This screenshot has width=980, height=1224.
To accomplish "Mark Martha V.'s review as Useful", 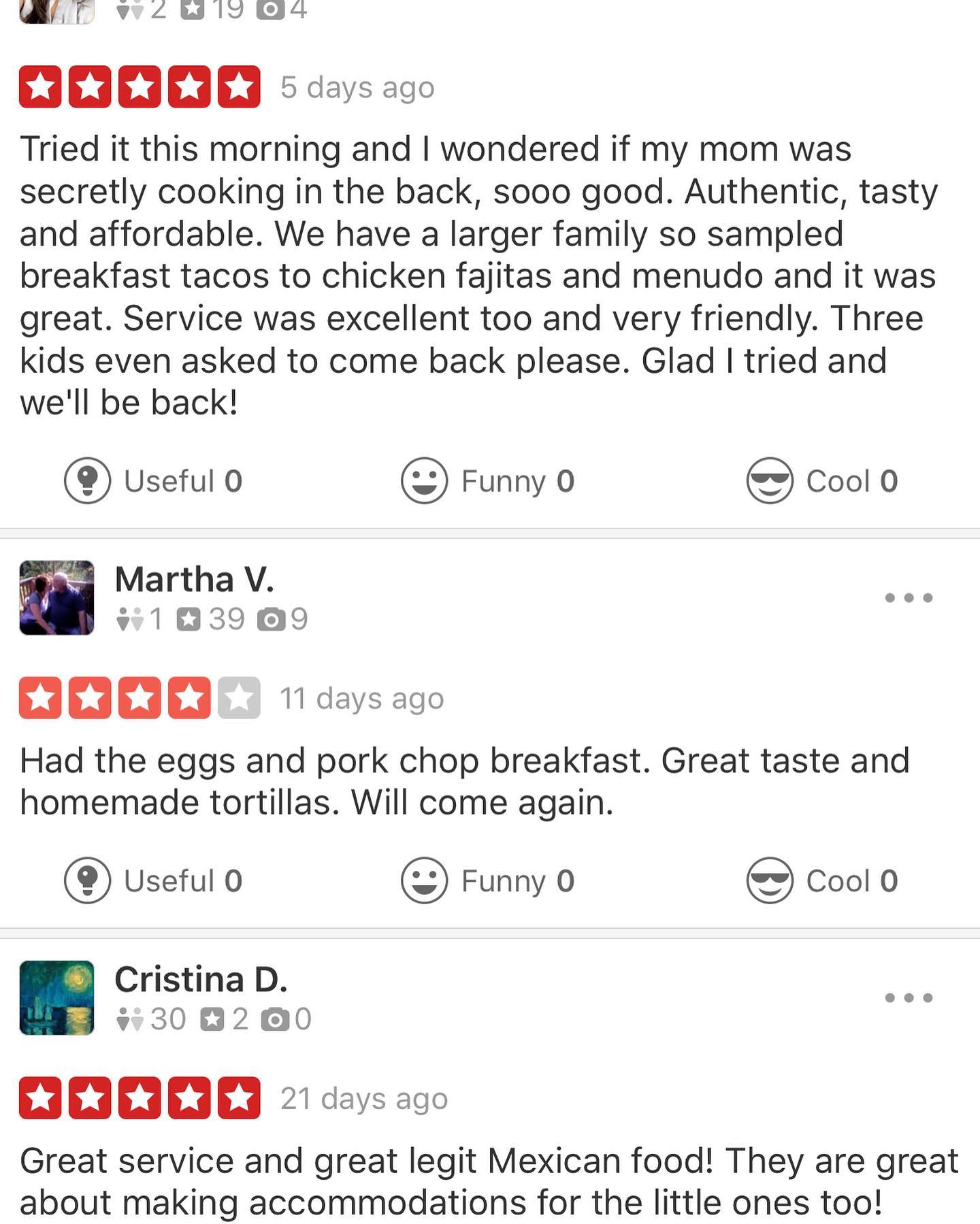I will pos(154,881).
